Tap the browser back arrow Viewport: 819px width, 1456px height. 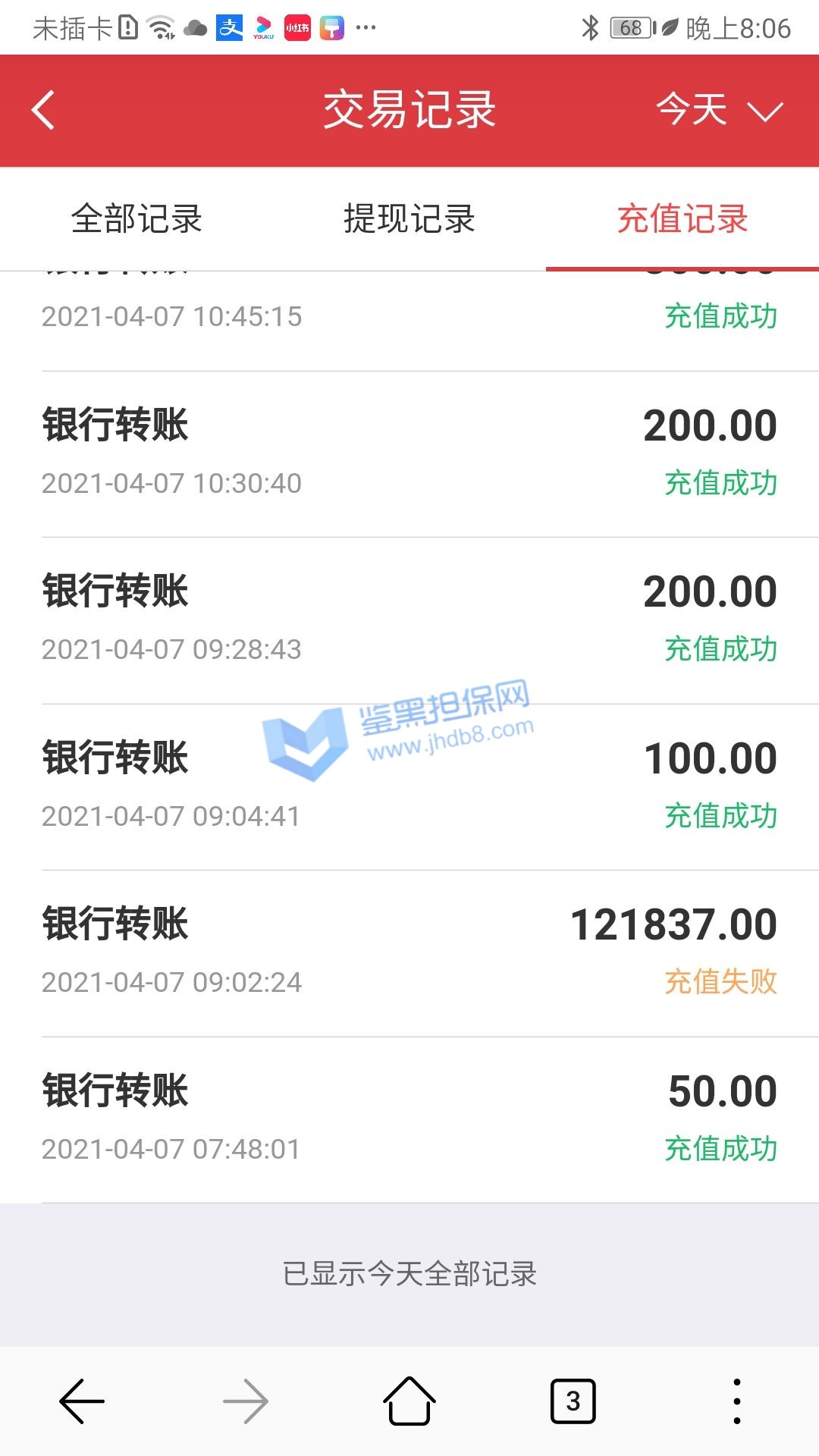click(x=82, y=1401)
